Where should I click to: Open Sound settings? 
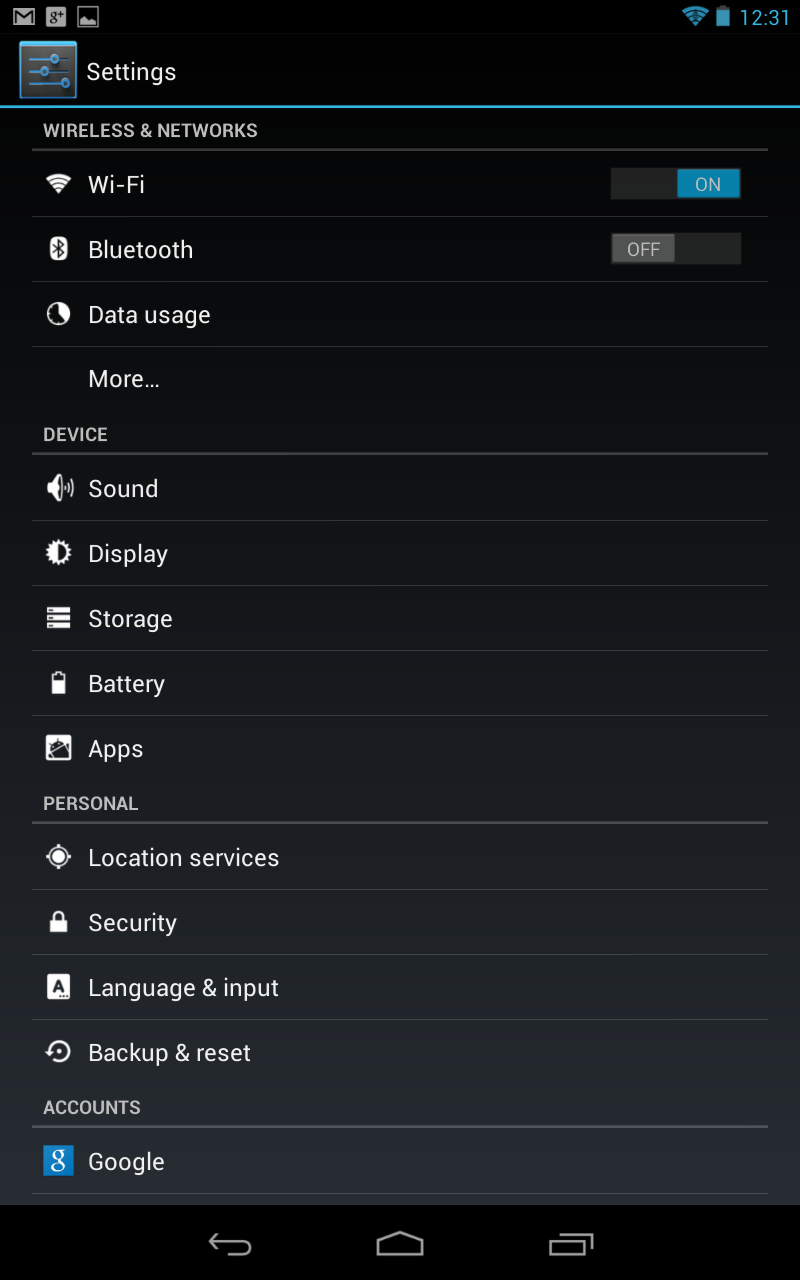coord(400,488)
